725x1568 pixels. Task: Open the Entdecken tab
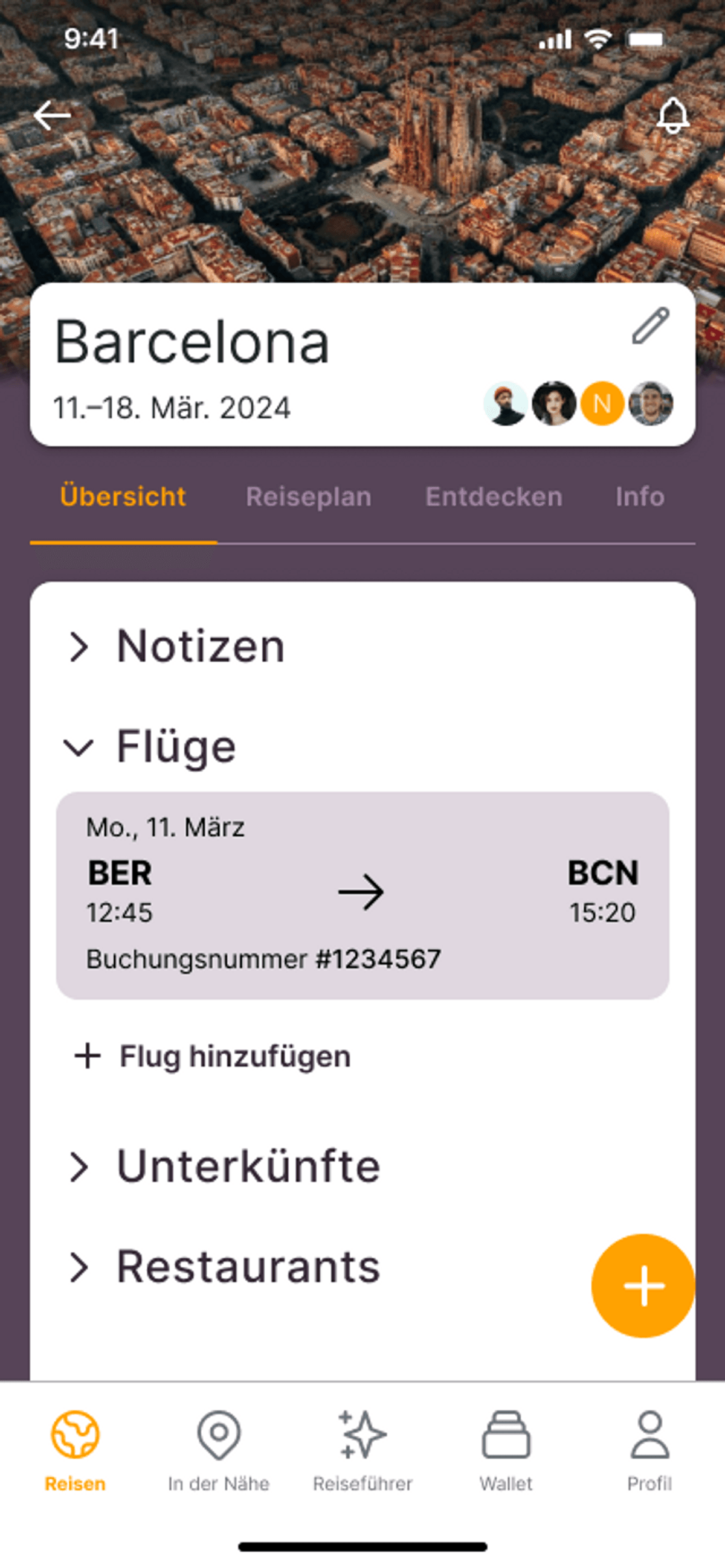point(494,496)
